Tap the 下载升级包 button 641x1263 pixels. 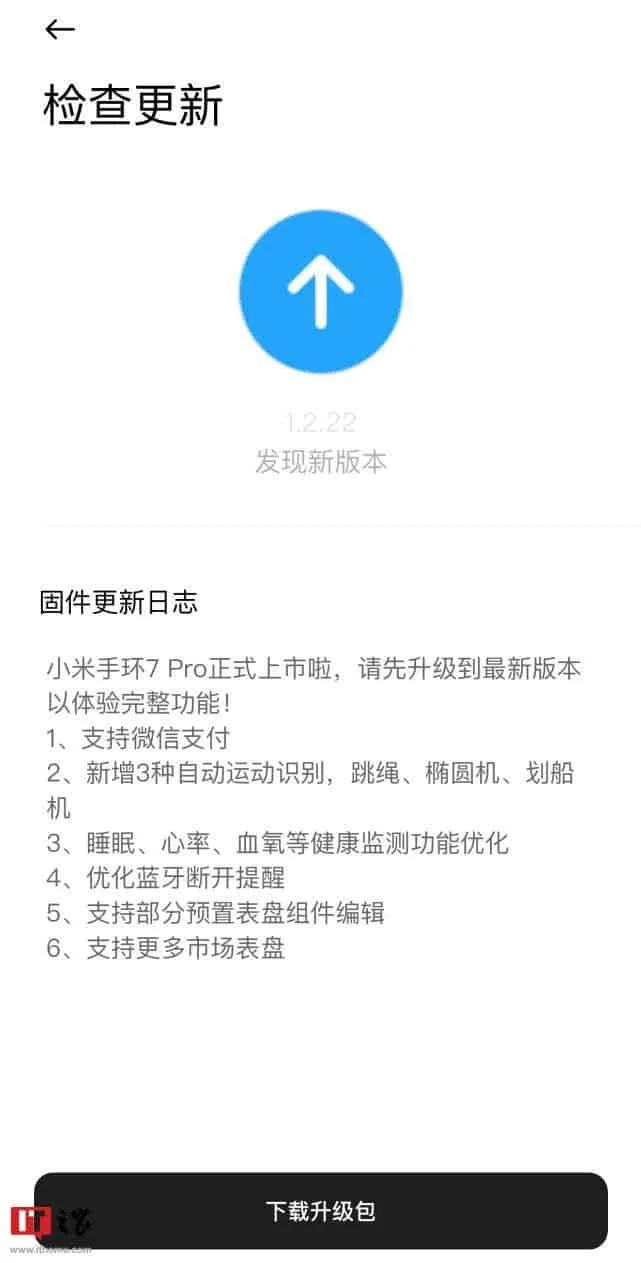pos(321,1211)
